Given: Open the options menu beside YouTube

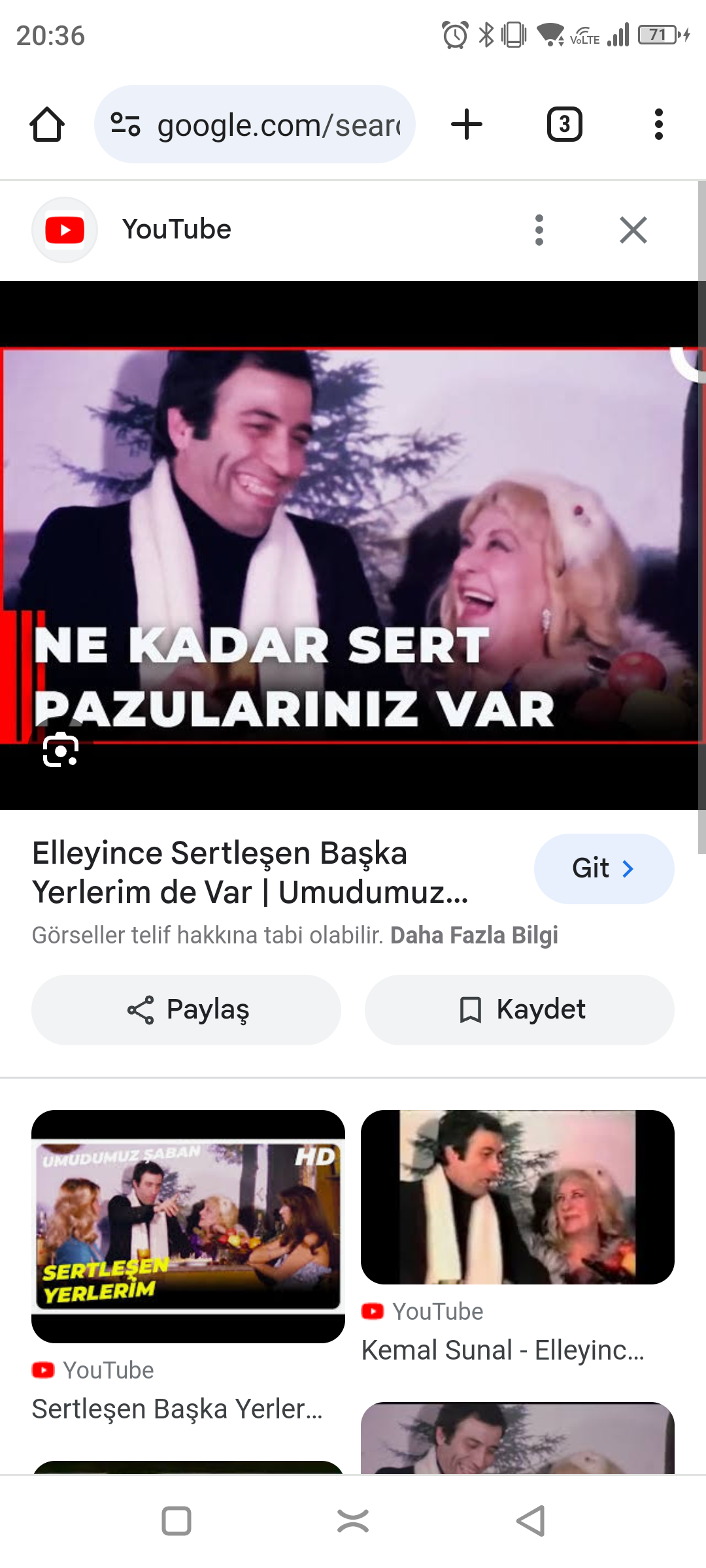Looking at the screenshot, I should coord(539,230).
